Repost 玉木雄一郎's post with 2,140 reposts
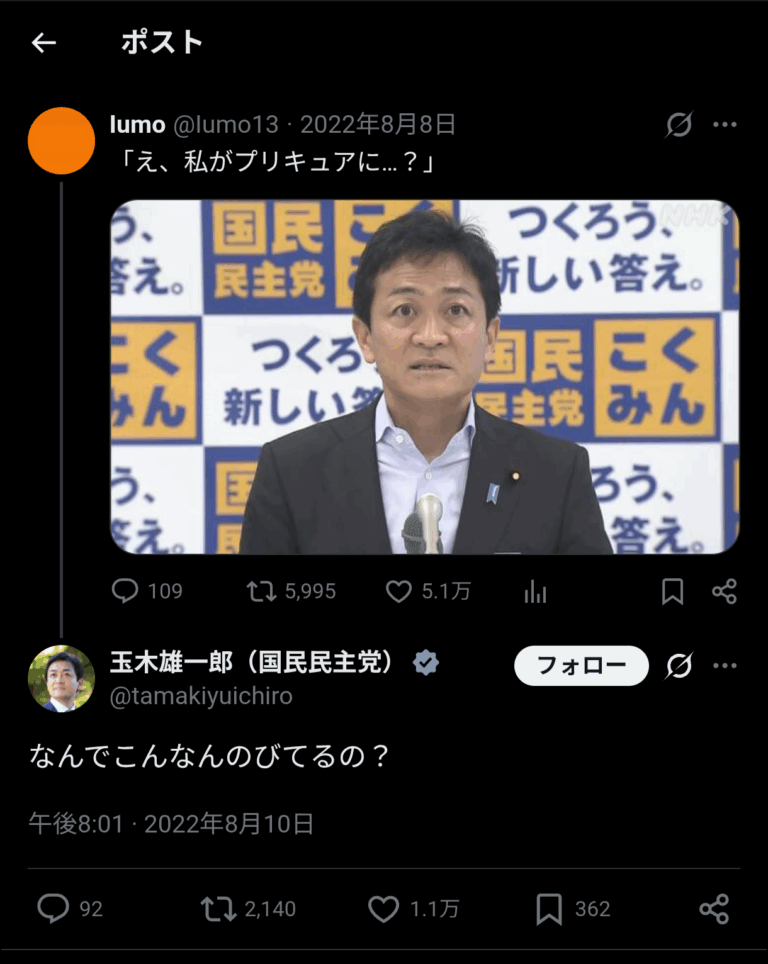768x964 pixels. [x=216, y=908]
